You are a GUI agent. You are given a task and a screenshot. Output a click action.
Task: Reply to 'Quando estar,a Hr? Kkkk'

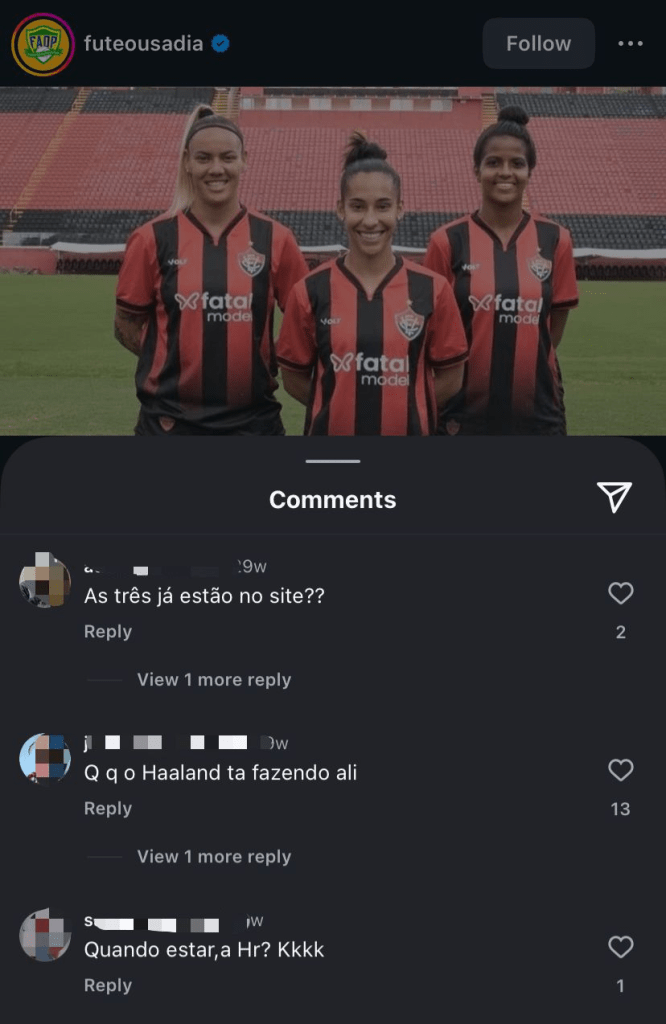(x=108, y=986)
